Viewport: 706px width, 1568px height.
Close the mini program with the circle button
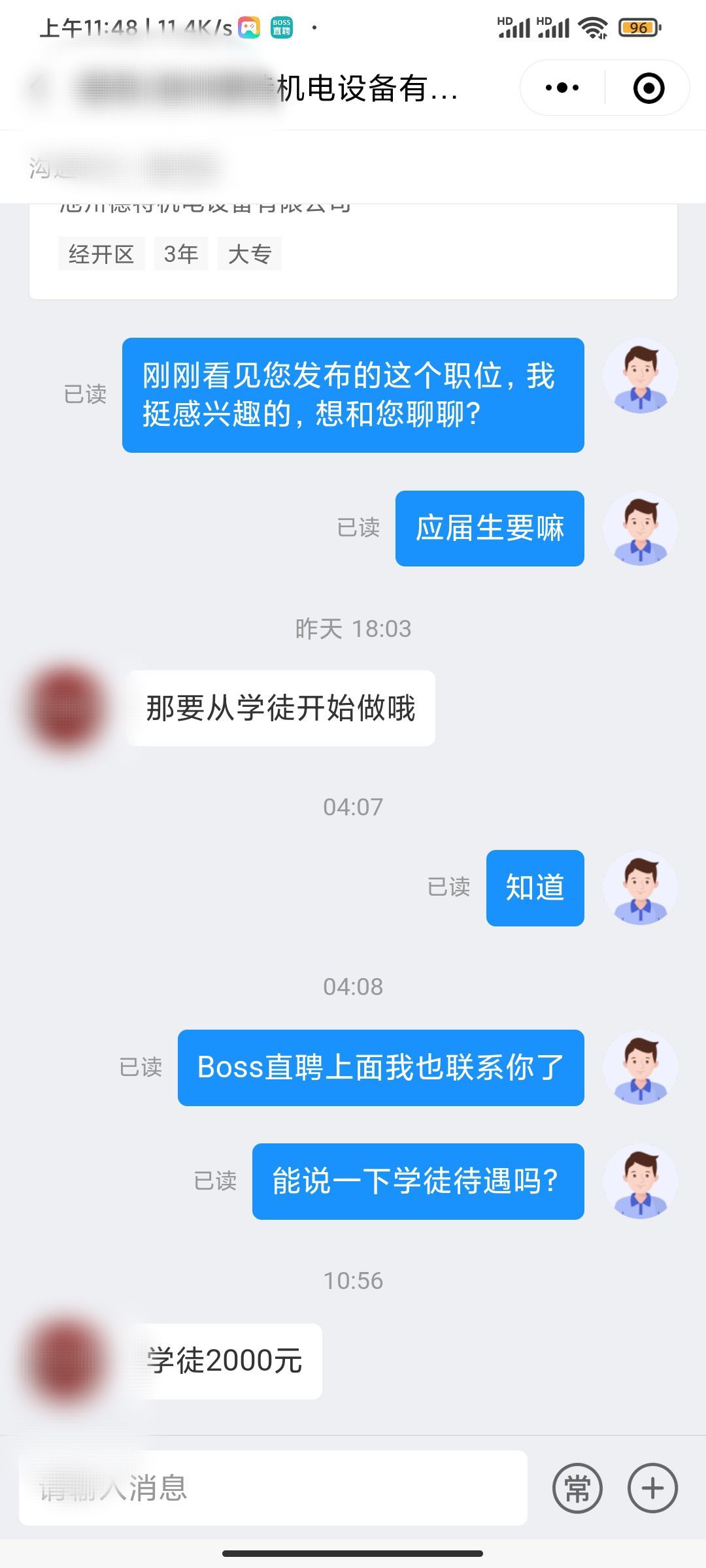click(x=648, y=88)
